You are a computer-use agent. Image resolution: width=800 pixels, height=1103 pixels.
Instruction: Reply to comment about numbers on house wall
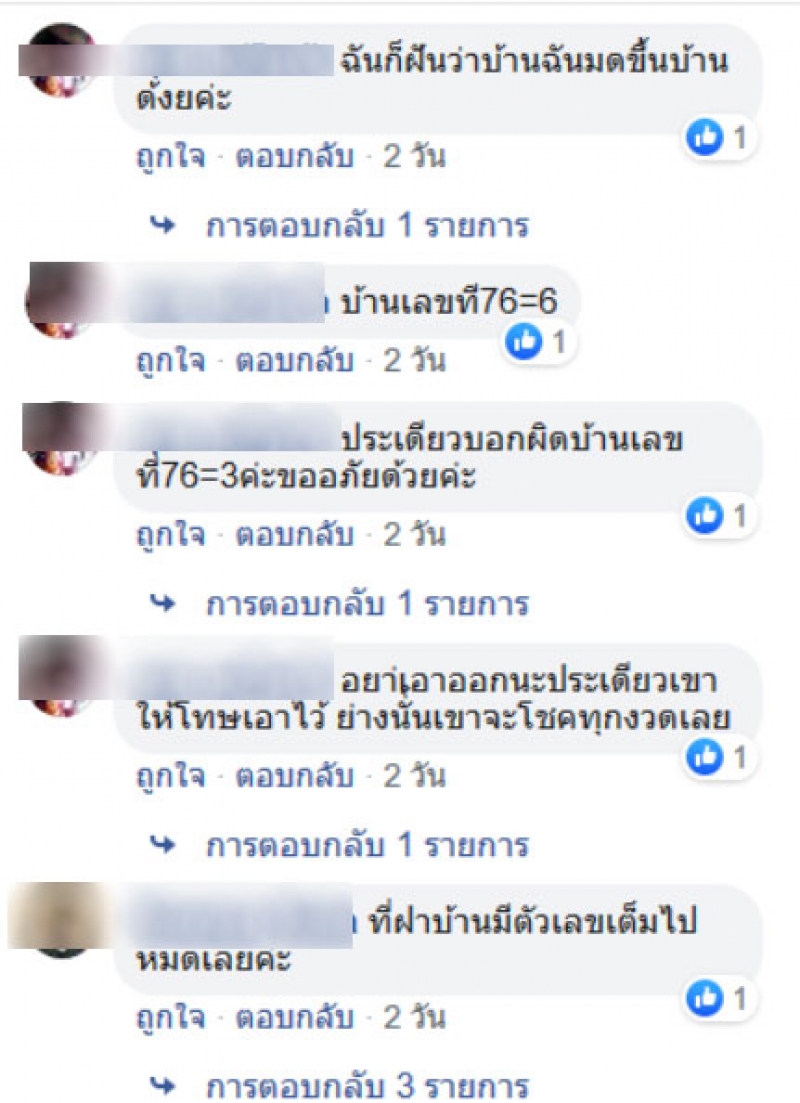(294, 1018)
